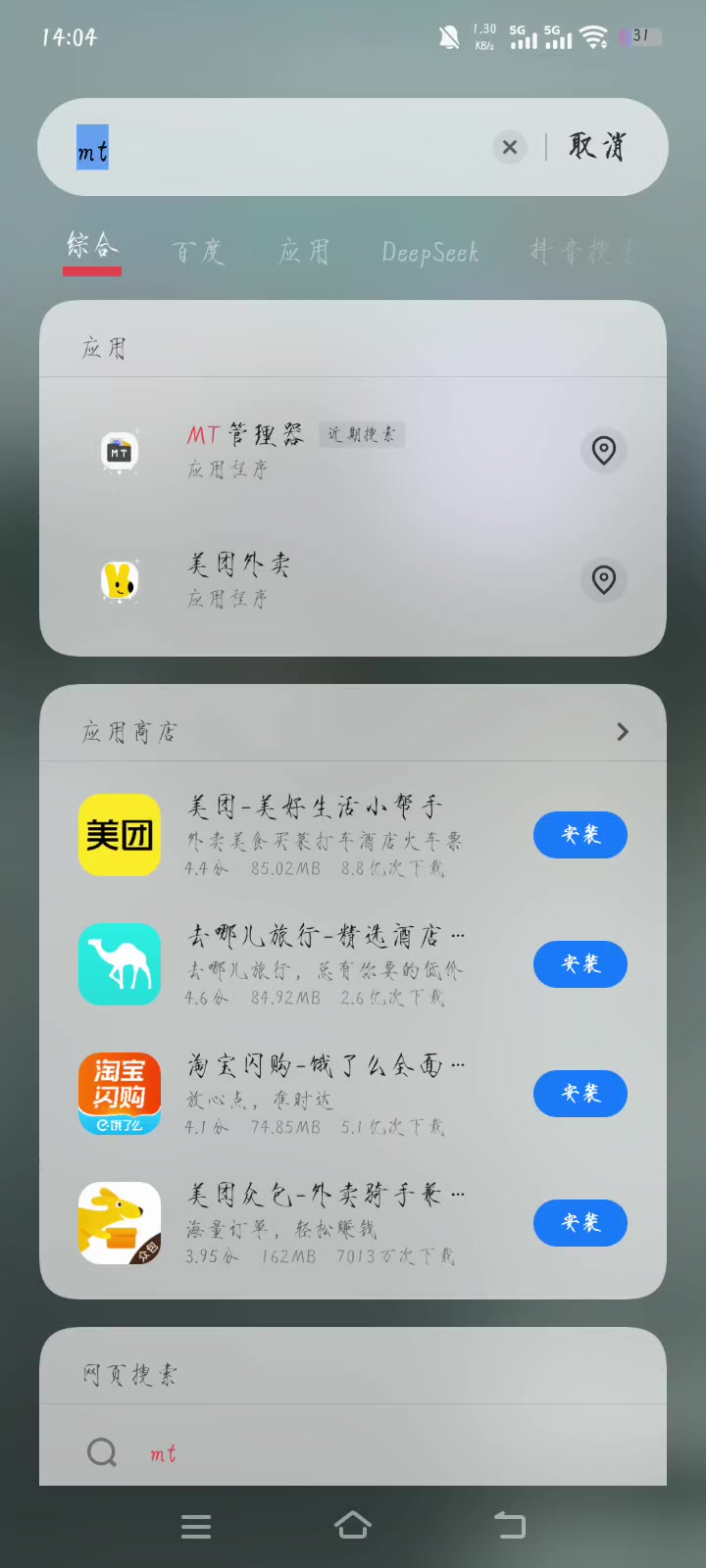Tap the search field containing mt
The height and width of the screenshot is (1568, 706).
284,148
